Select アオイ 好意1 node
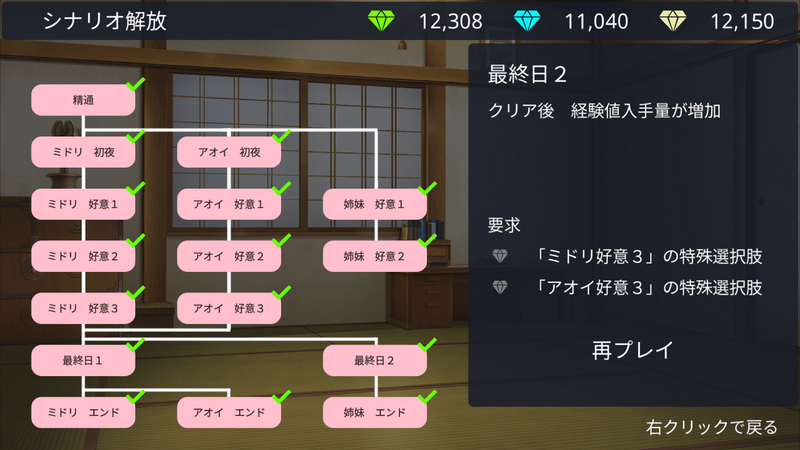Image resolution: width=800 pixels, height=450 pixels. coord(229,204)
